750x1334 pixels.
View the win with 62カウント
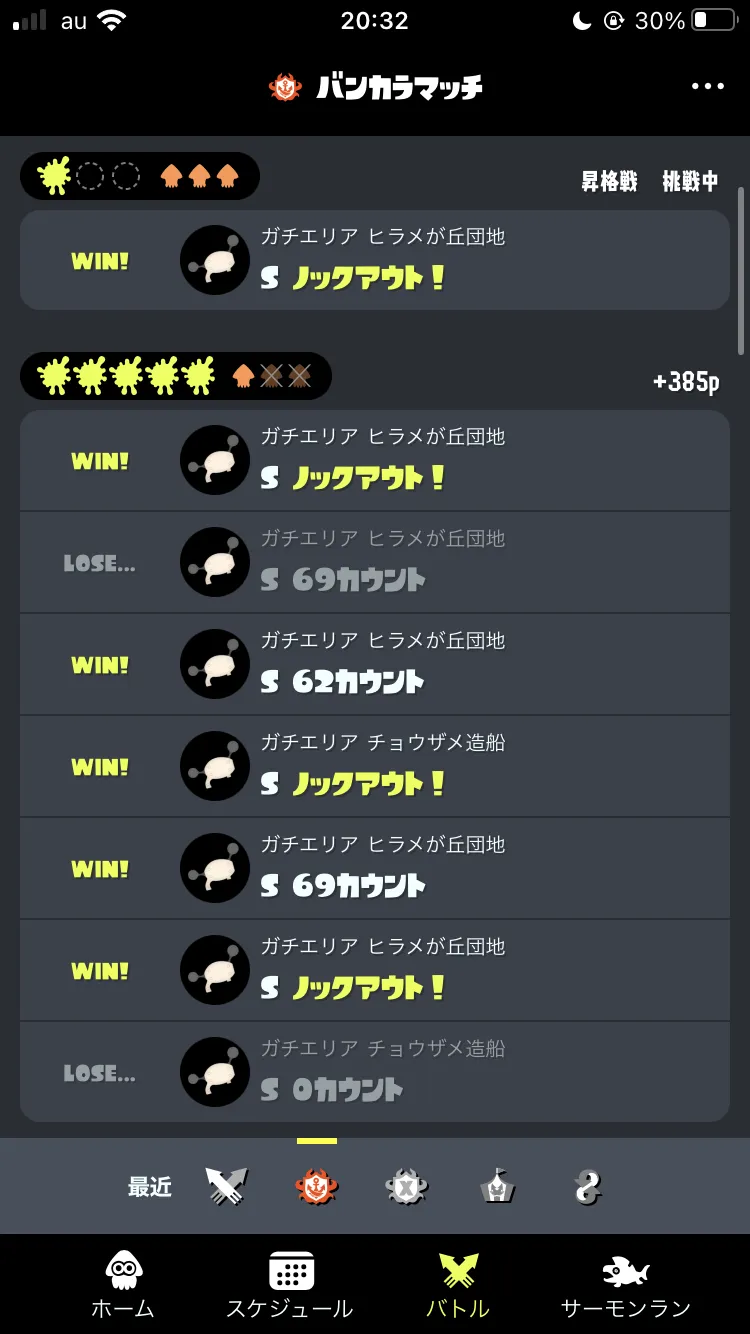pyautogui.click(x=375, y=664)
